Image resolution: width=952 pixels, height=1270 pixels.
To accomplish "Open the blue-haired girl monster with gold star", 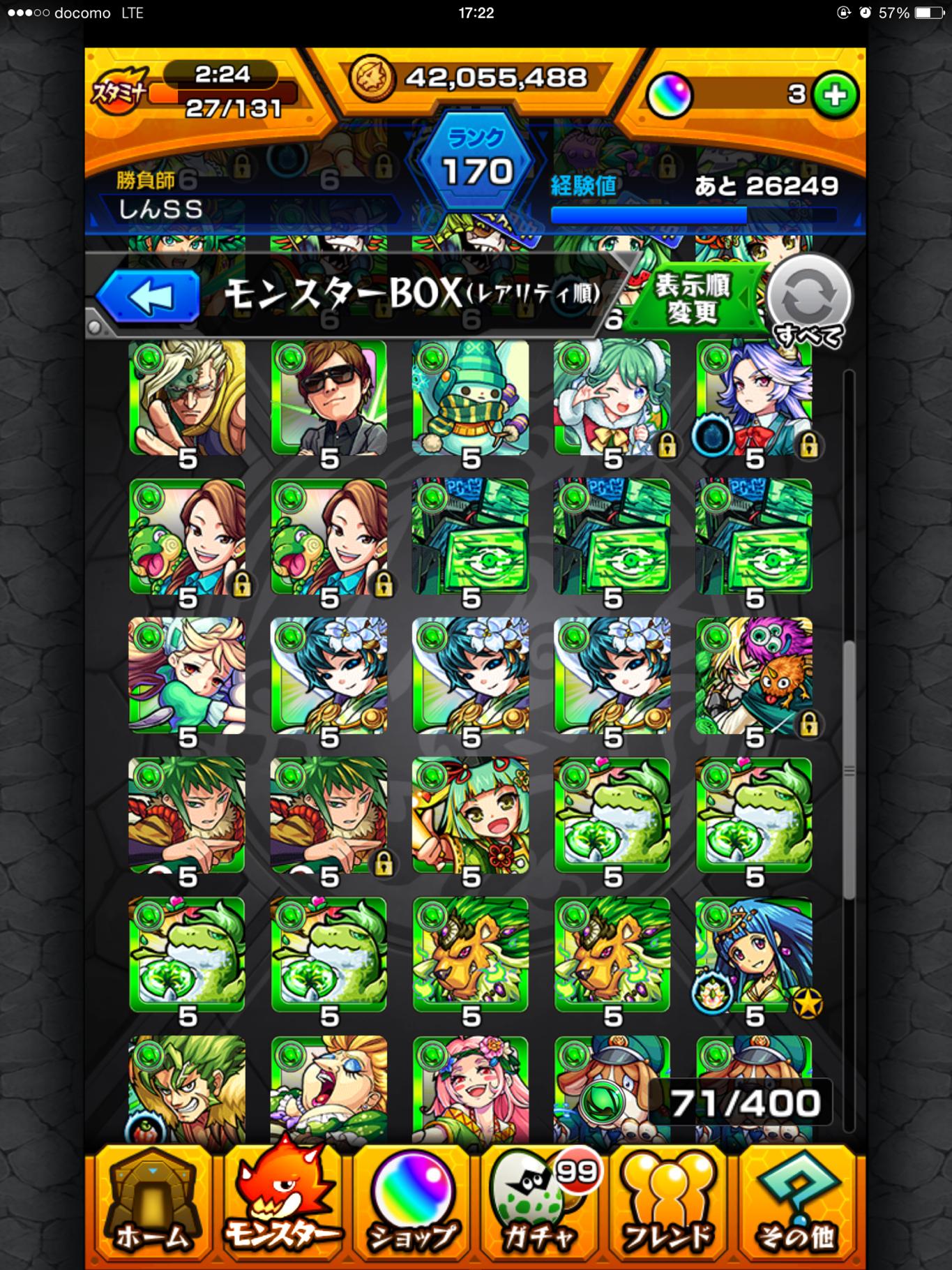I will [755, 955].
